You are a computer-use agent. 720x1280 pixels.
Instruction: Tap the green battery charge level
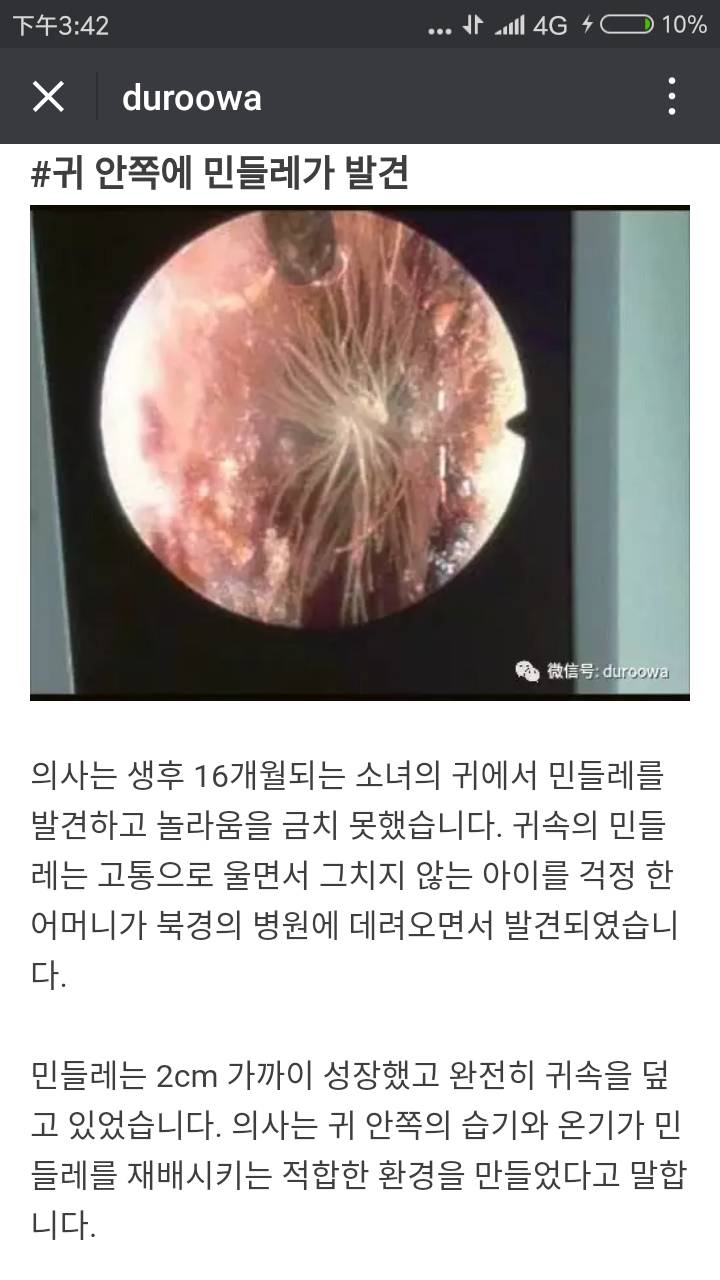pyautogui.click(x=649, y=25)
